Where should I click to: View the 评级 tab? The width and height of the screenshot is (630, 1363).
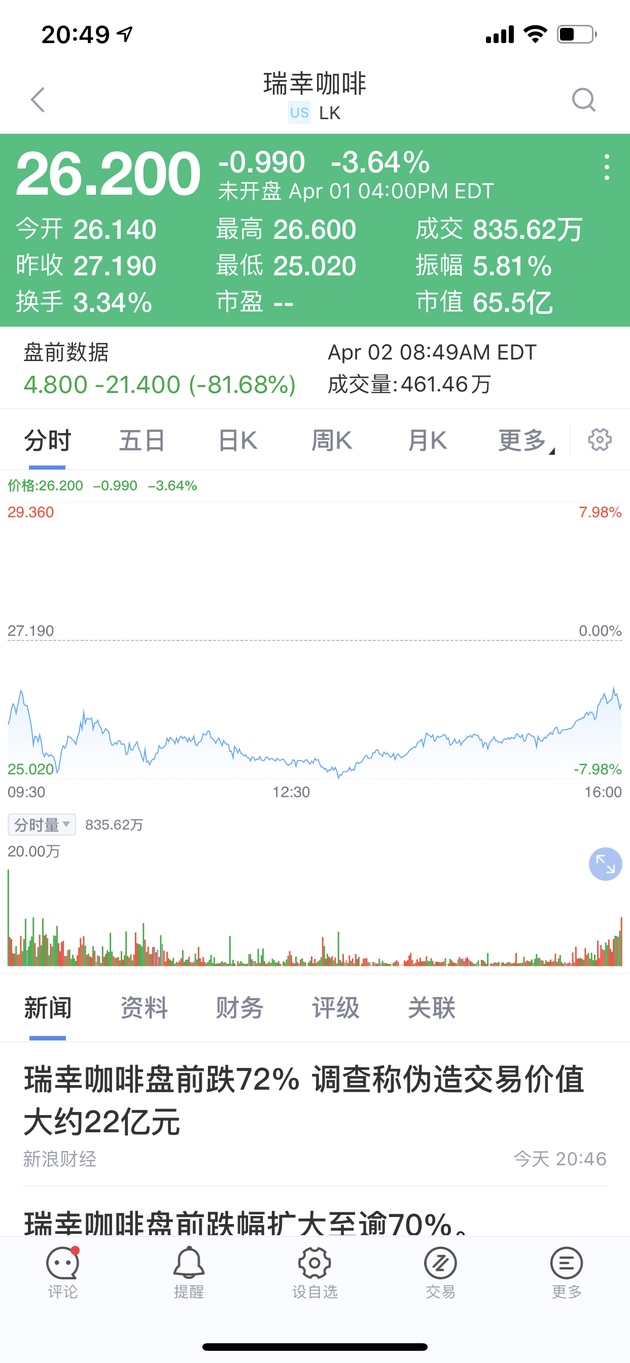click(336, 1008)
